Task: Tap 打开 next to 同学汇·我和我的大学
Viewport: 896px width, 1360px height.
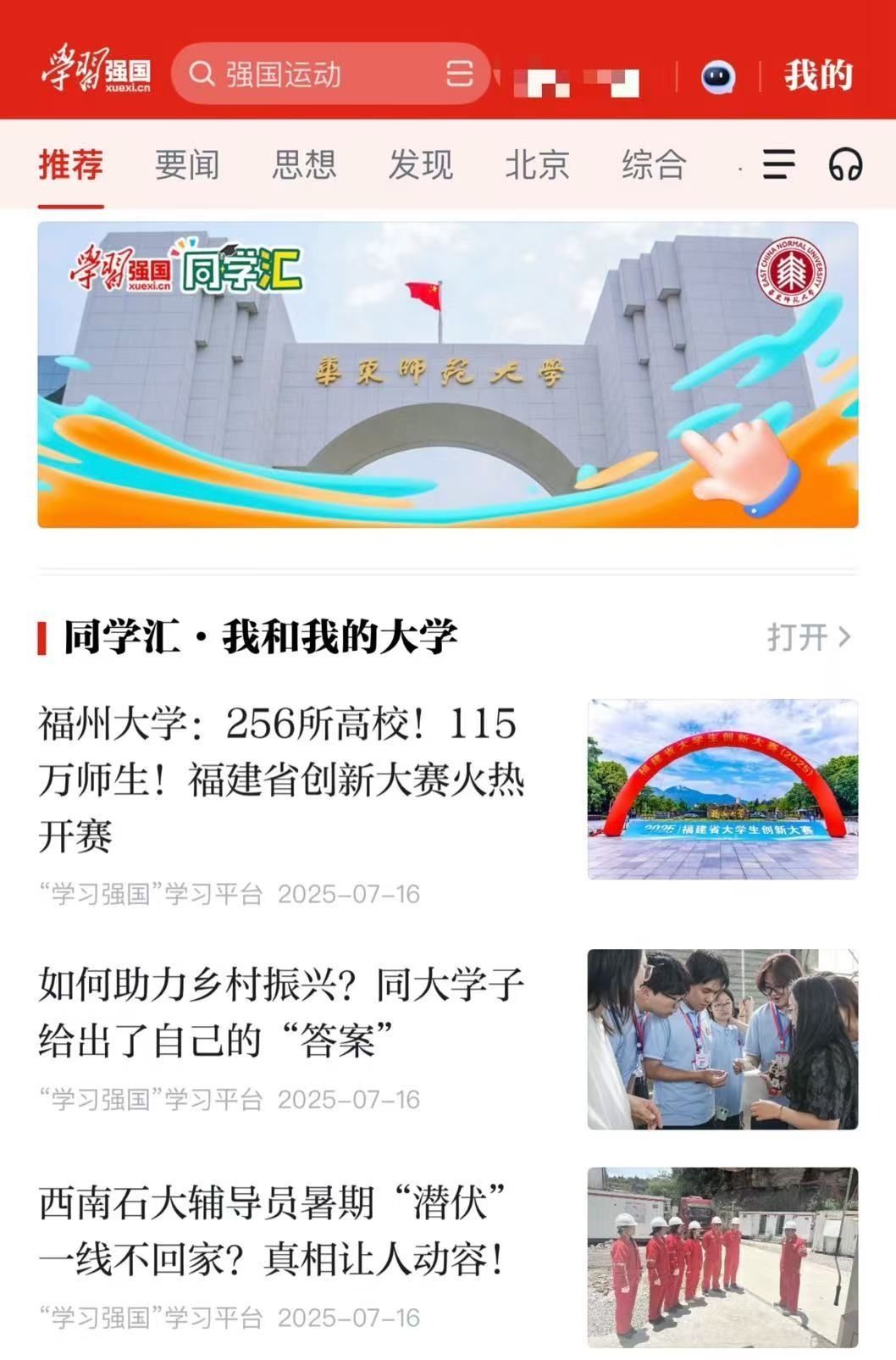Action: click(x=808, y=637)
